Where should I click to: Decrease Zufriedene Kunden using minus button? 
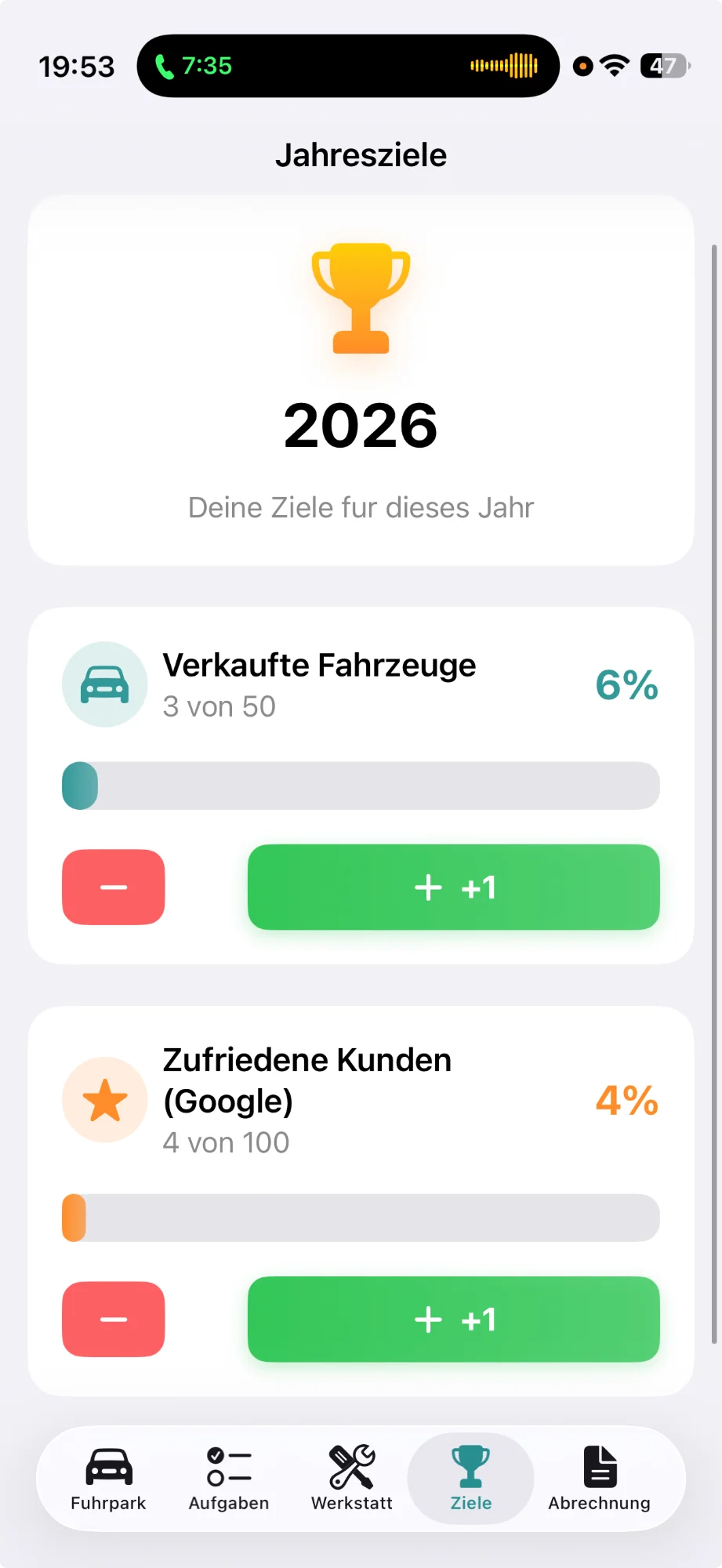(x=113, y=1319)
